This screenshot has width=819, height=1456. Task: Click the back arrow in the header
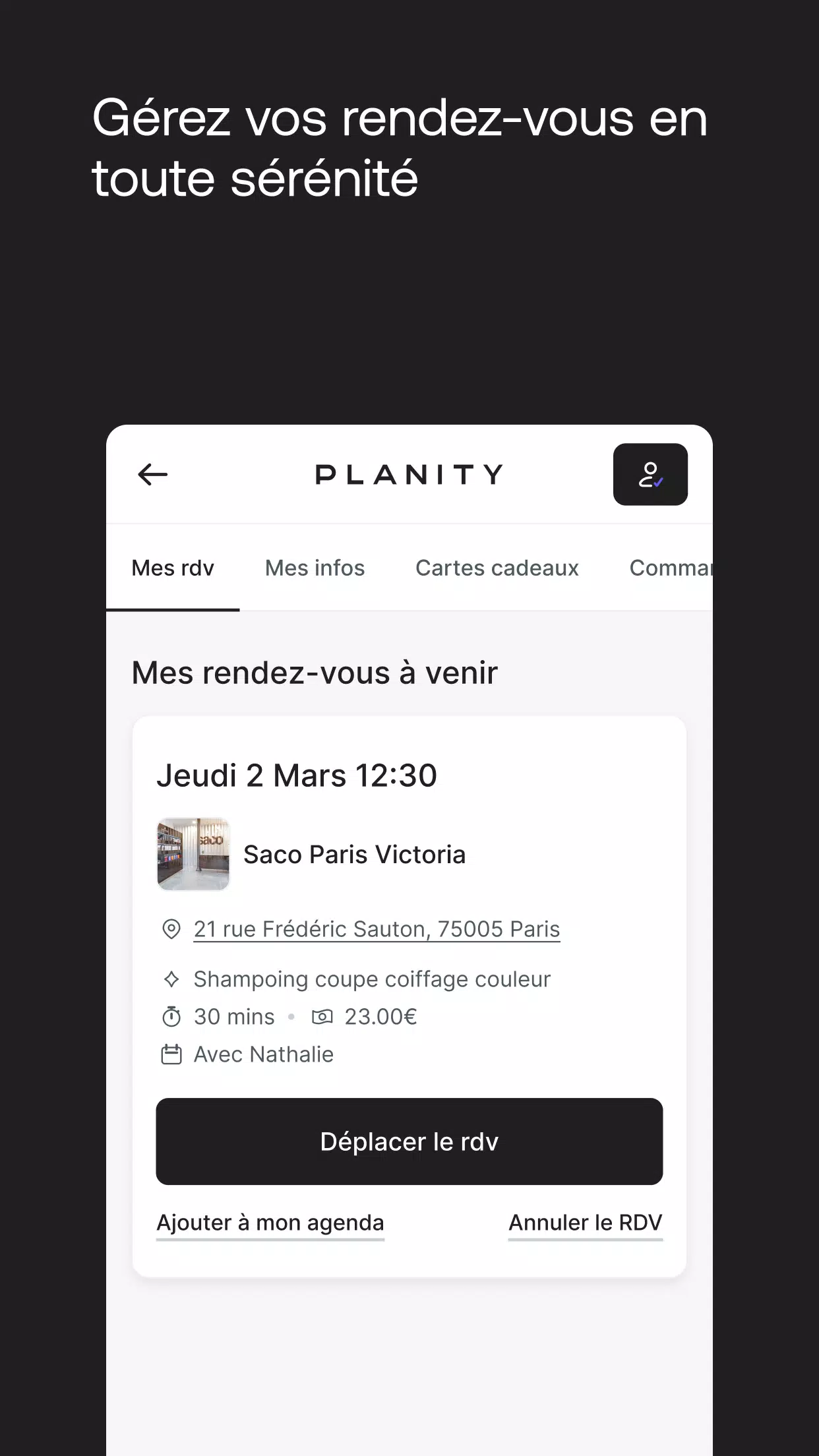152,475
